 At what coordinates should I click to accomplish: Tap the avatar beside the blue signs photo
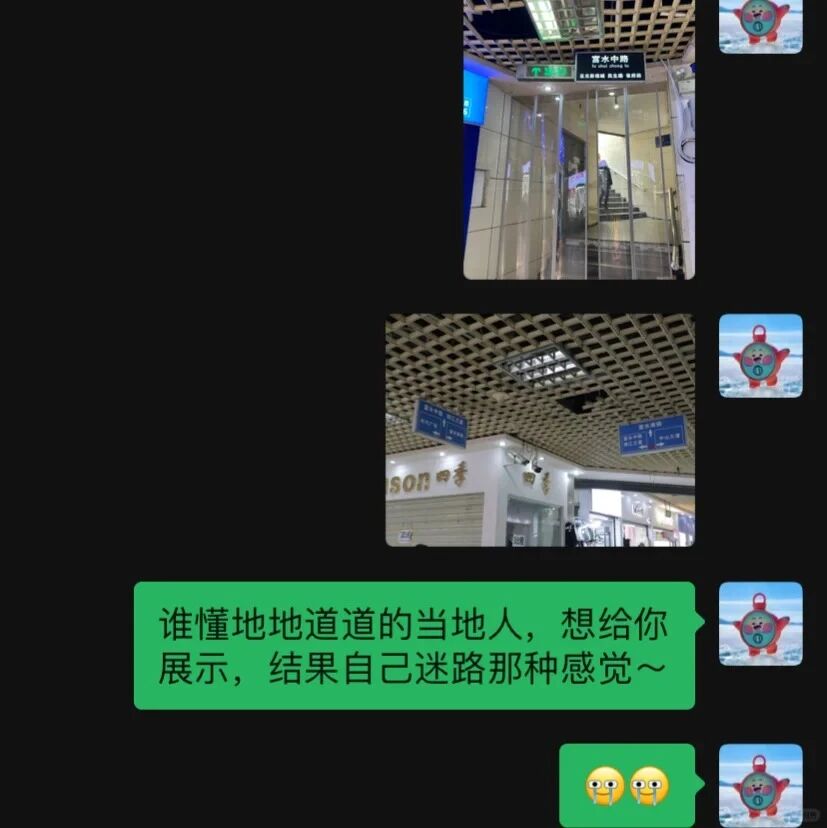tap(760, 356)
